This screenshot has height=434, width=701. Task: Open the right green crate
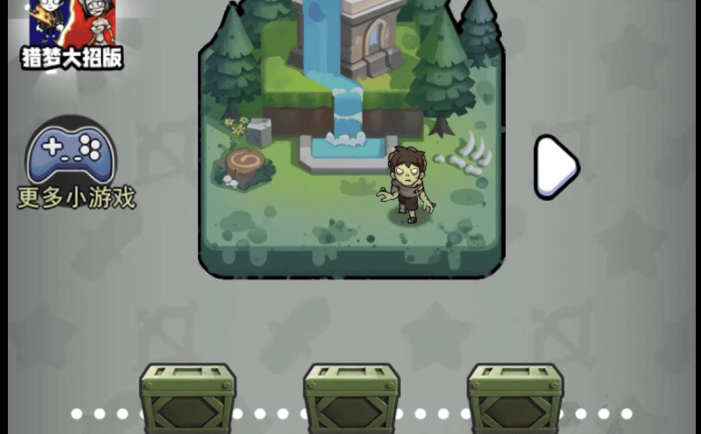coord(515,398)
